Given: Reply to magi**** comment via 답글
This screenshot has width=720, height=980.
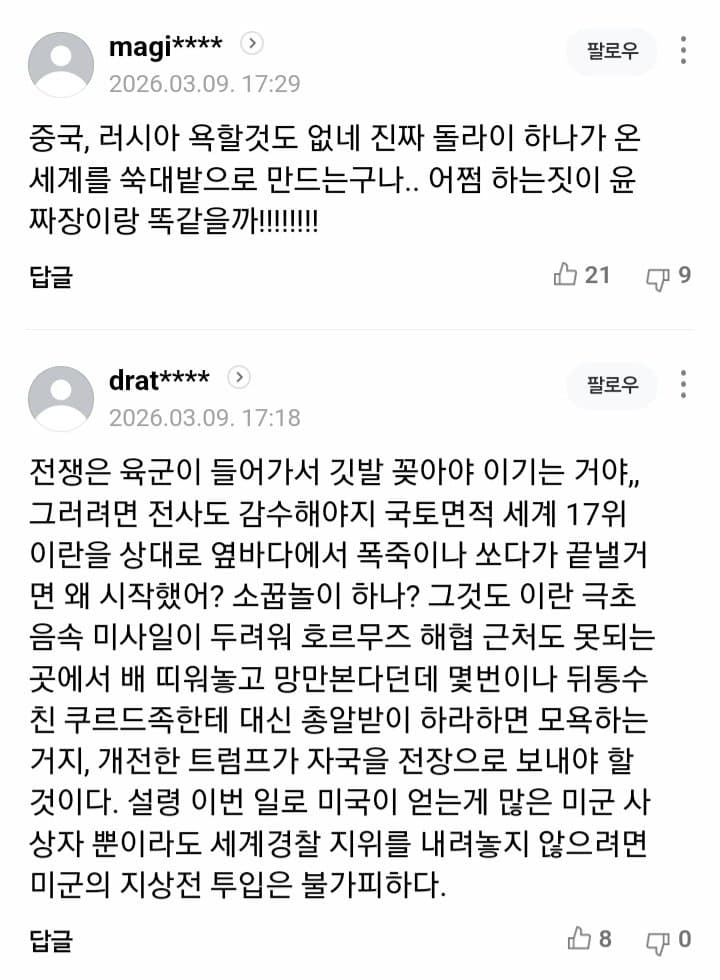Looking at the screenshot, I should click(x=51, y=276).
